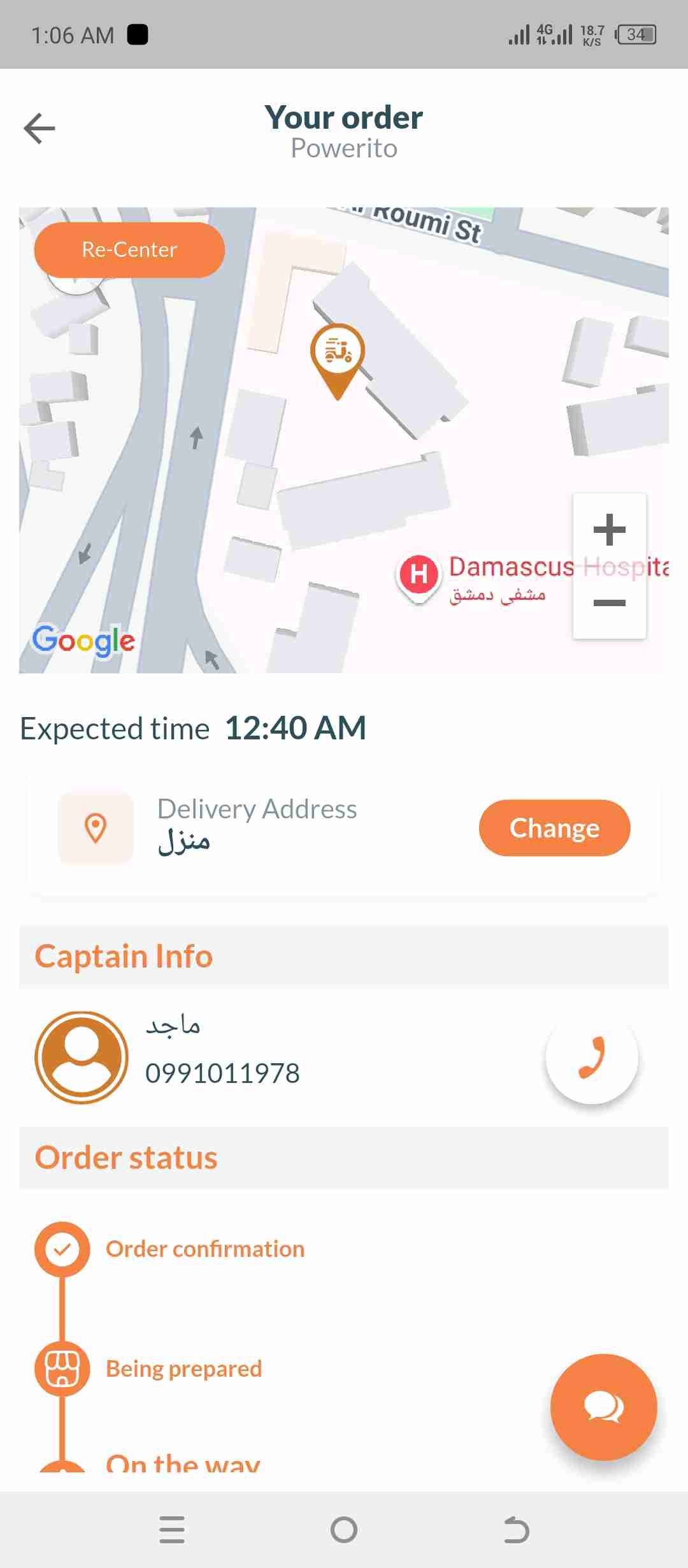Change the delivery address
Screen dimensions: 688x1568
(x=554, y=828)
